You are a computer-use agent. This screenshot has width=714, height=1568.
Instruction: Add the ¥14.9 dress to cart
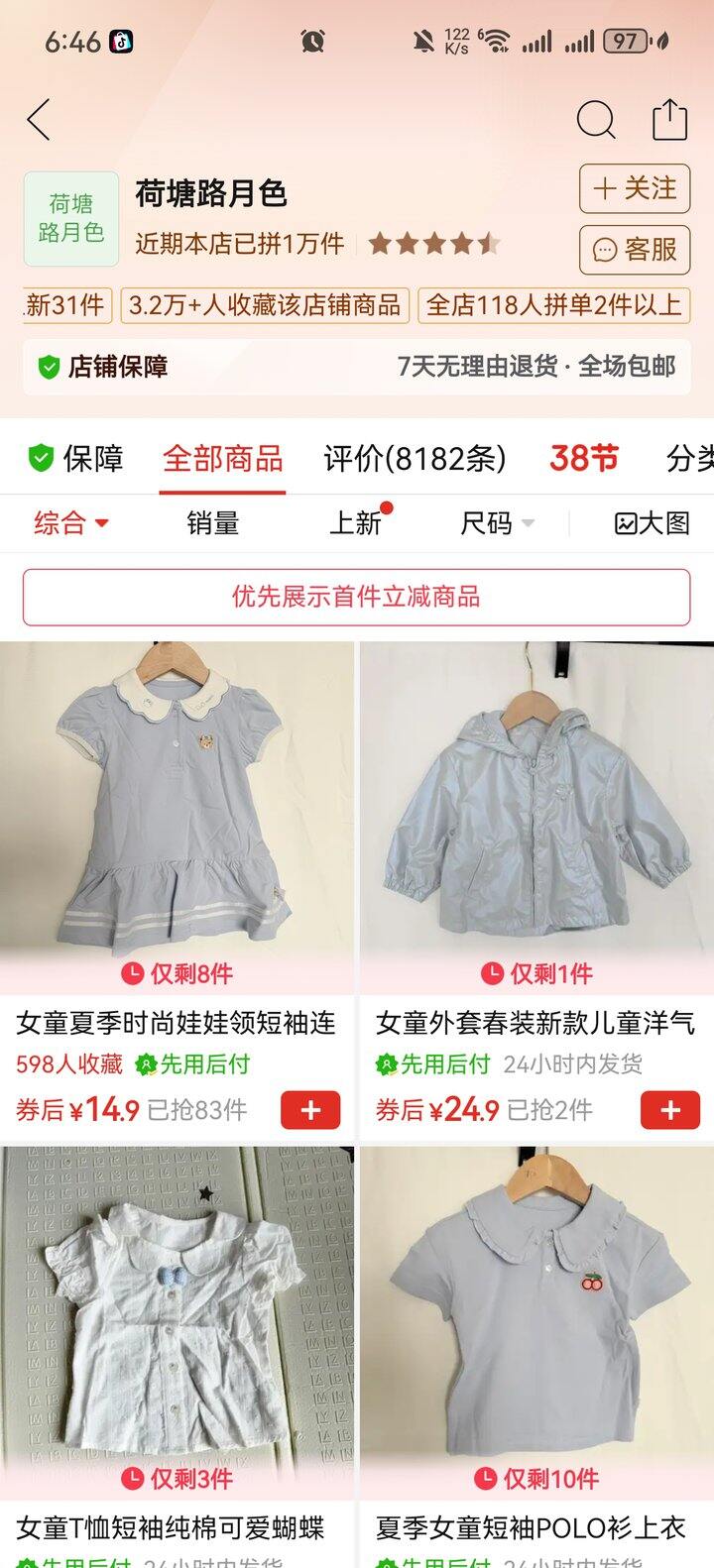pos(310,1110)
